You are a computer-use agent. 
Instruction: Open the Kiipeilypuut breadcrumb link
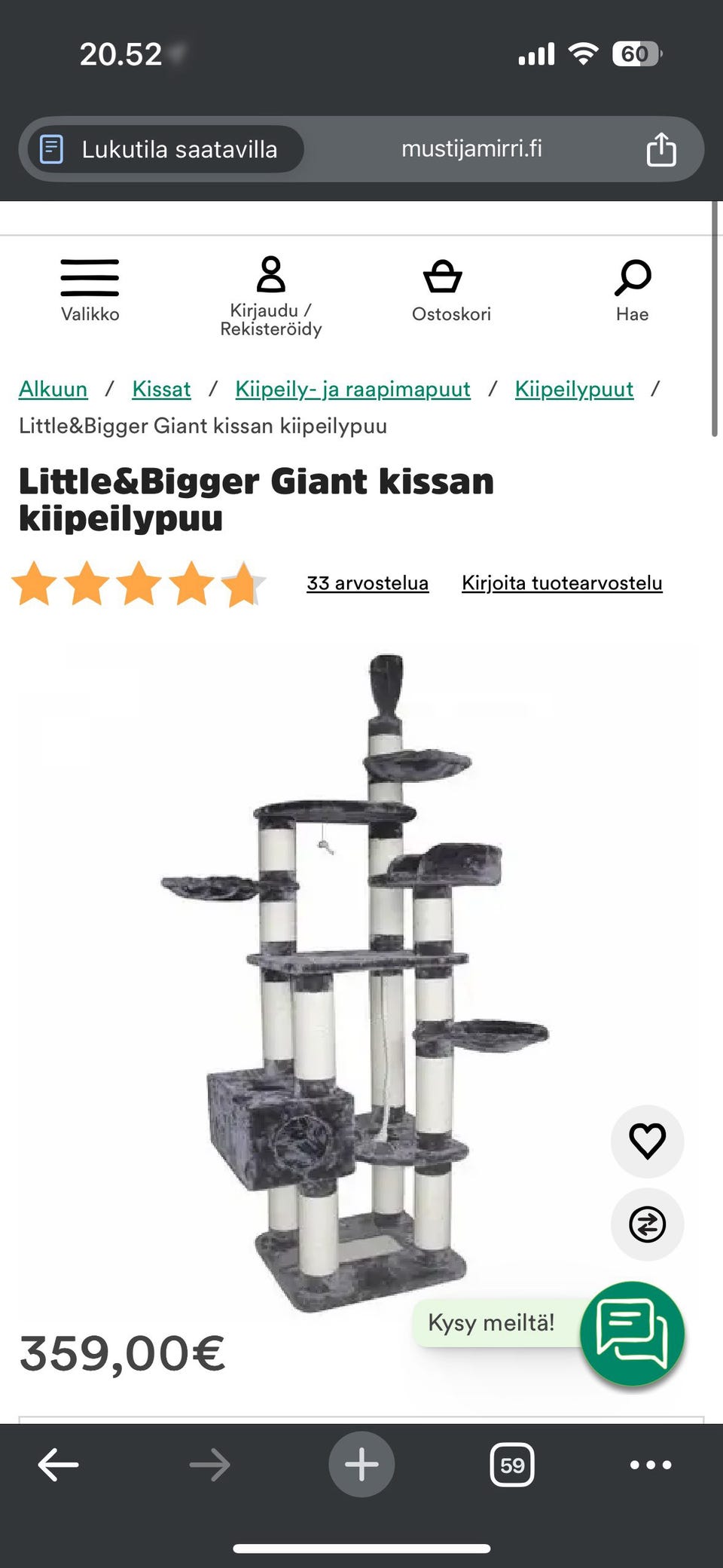574,389
